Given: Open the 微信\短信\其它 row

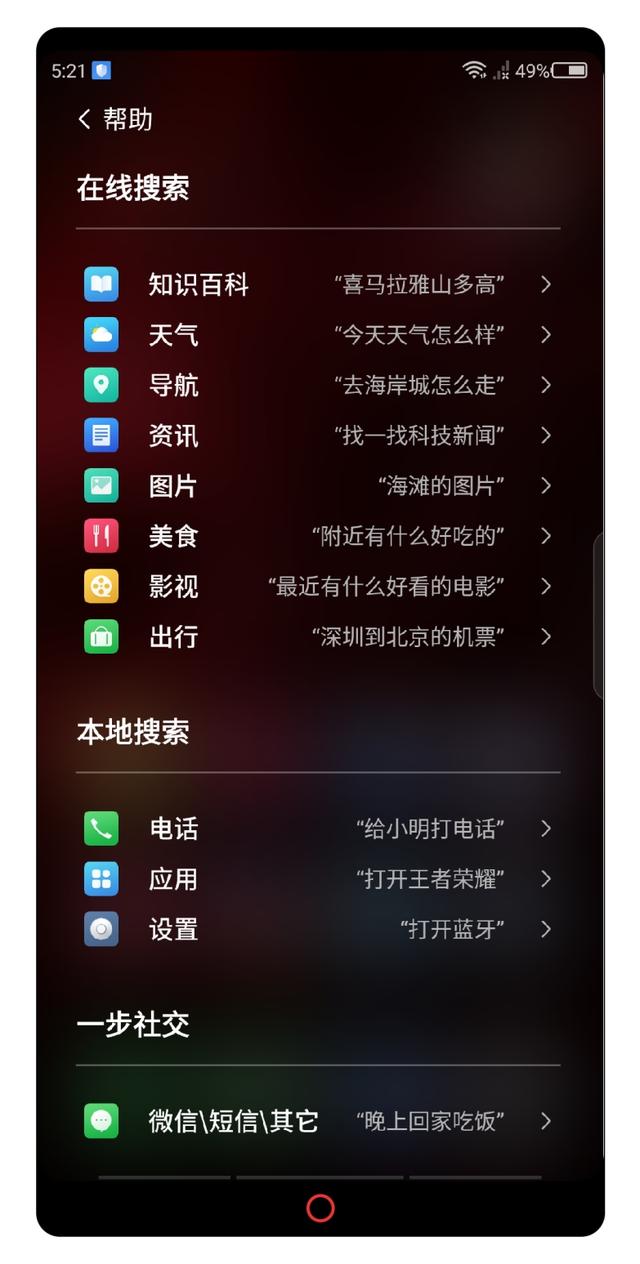Looking at the screenshot, I should click(318, 1121).
